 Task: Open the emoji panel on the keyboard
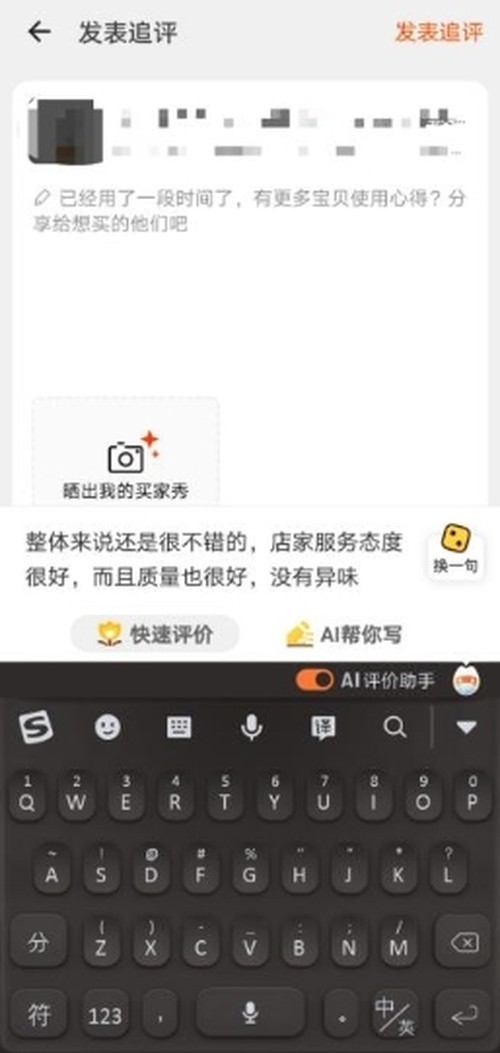(107, 727)
